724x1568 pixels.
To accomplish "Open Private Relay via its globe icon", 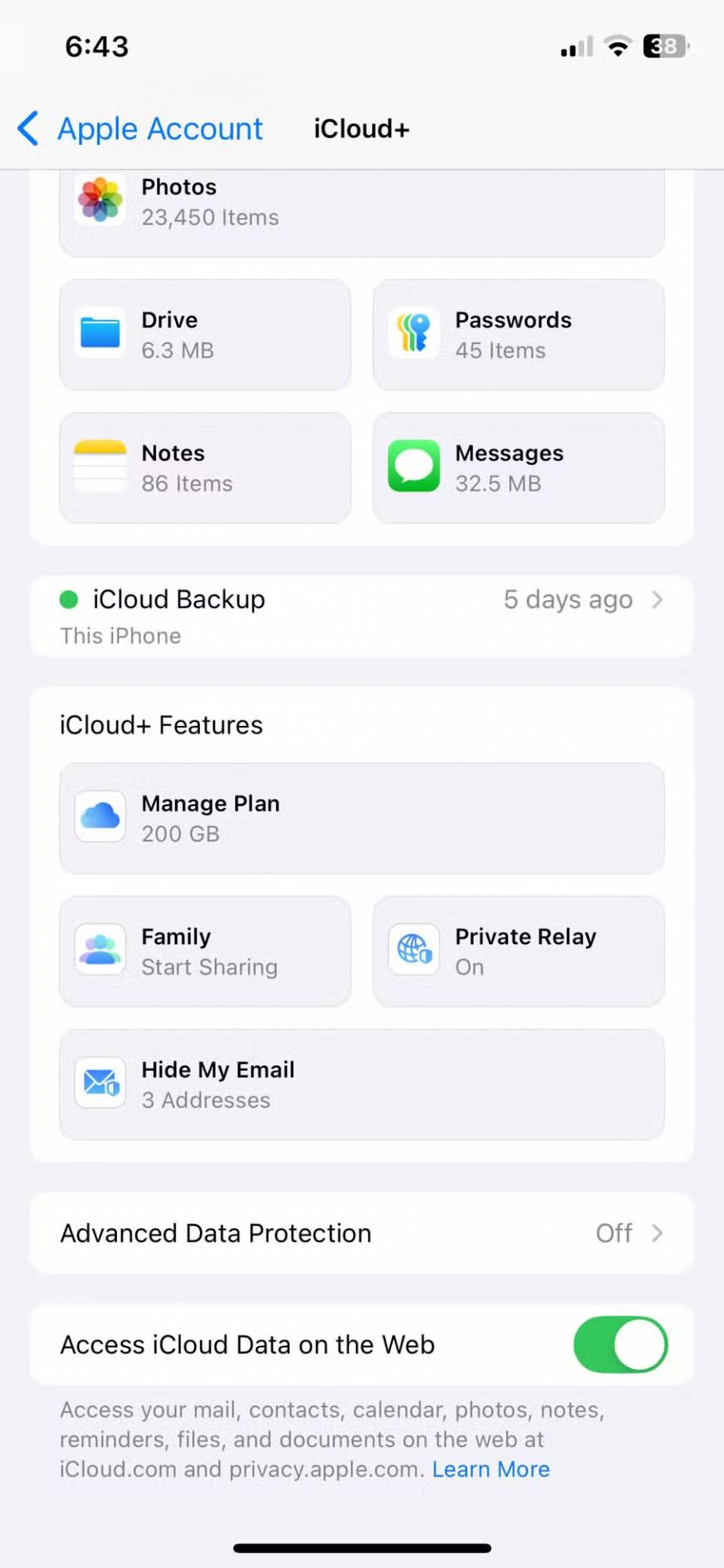I will click(x=413, y=950).
